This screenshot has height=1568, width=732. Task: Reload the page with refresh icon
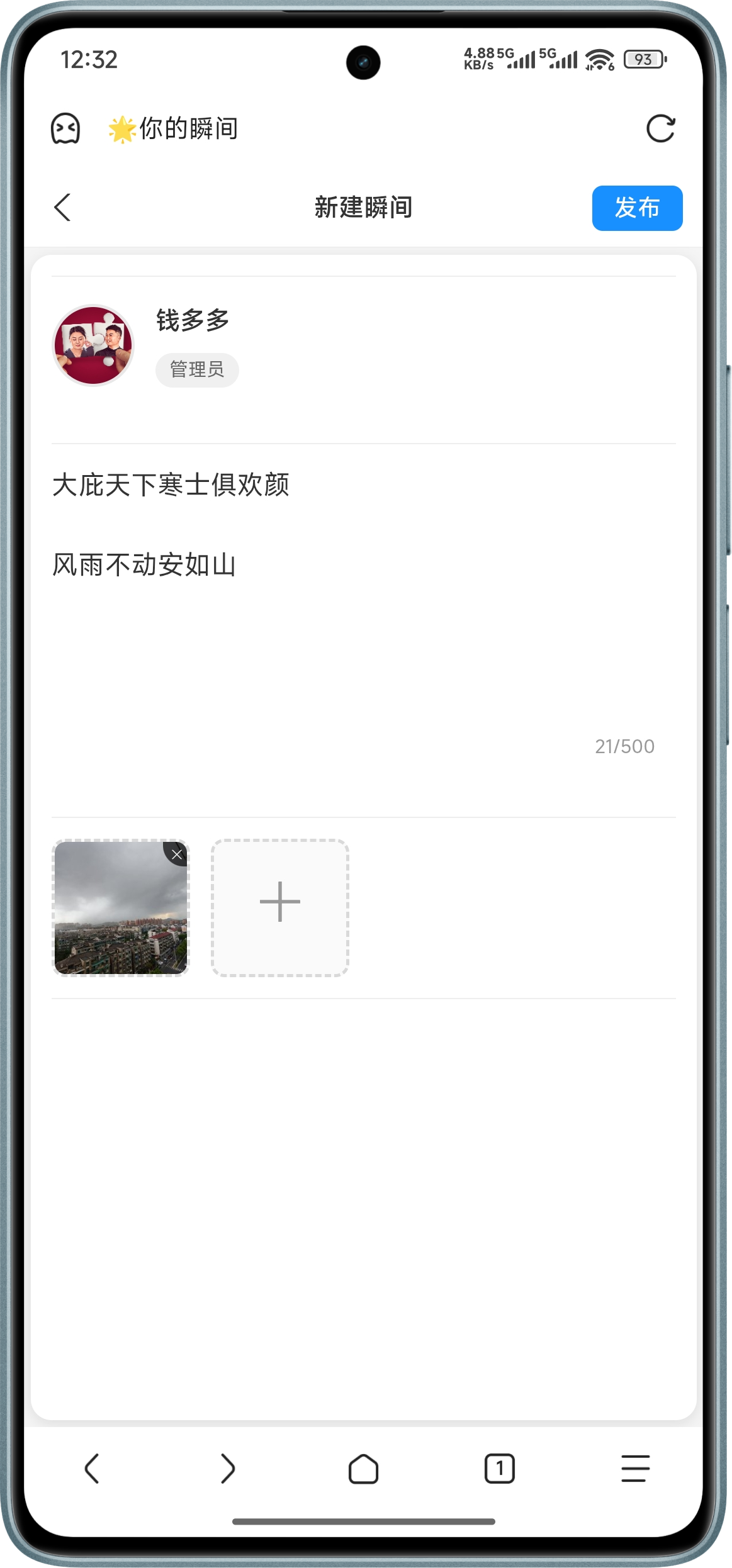[661, 129]
